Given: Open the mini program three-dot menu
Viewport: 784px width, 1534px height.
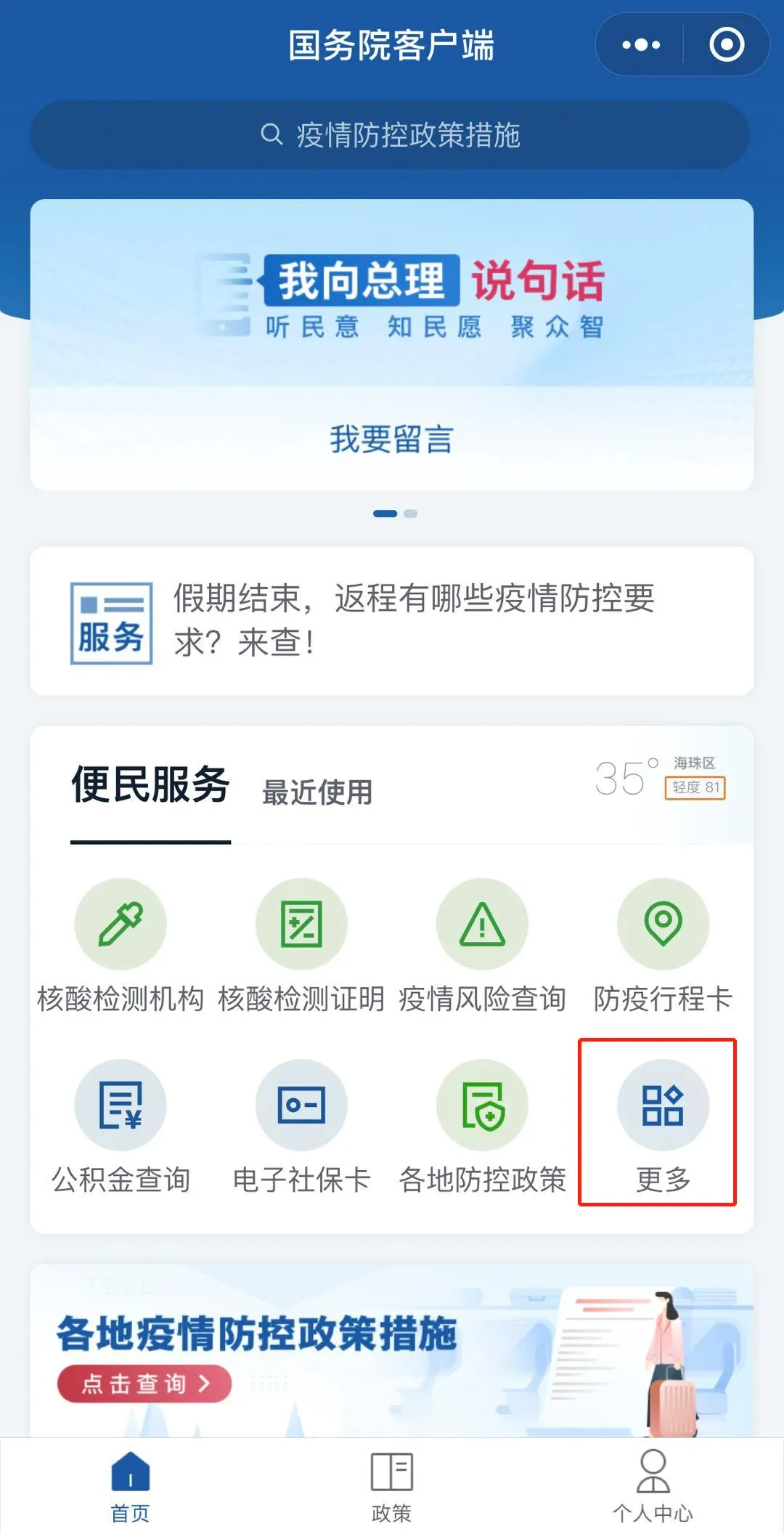Looking at the screenshot, I should 640,45.
